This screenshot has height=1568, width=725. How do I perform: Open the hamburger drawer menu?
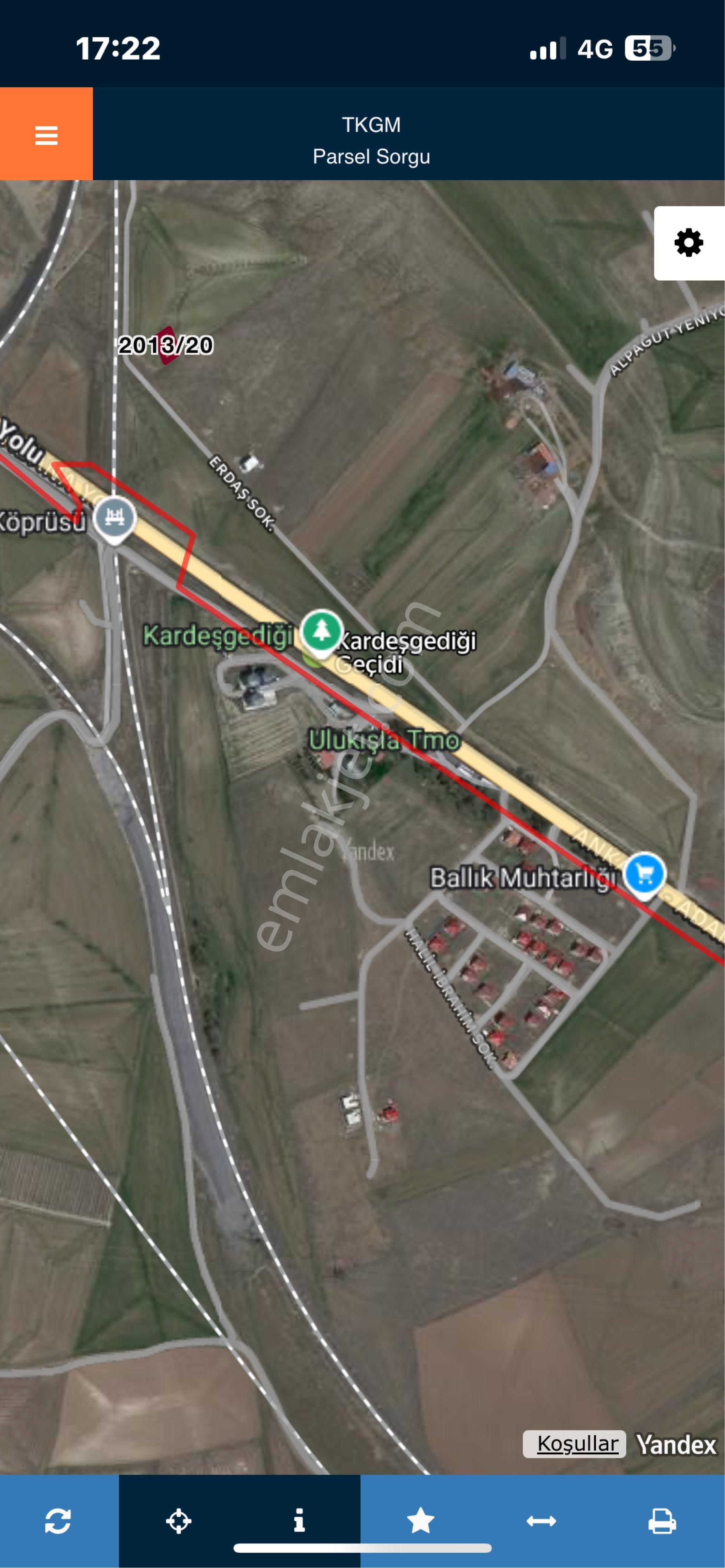46,134
